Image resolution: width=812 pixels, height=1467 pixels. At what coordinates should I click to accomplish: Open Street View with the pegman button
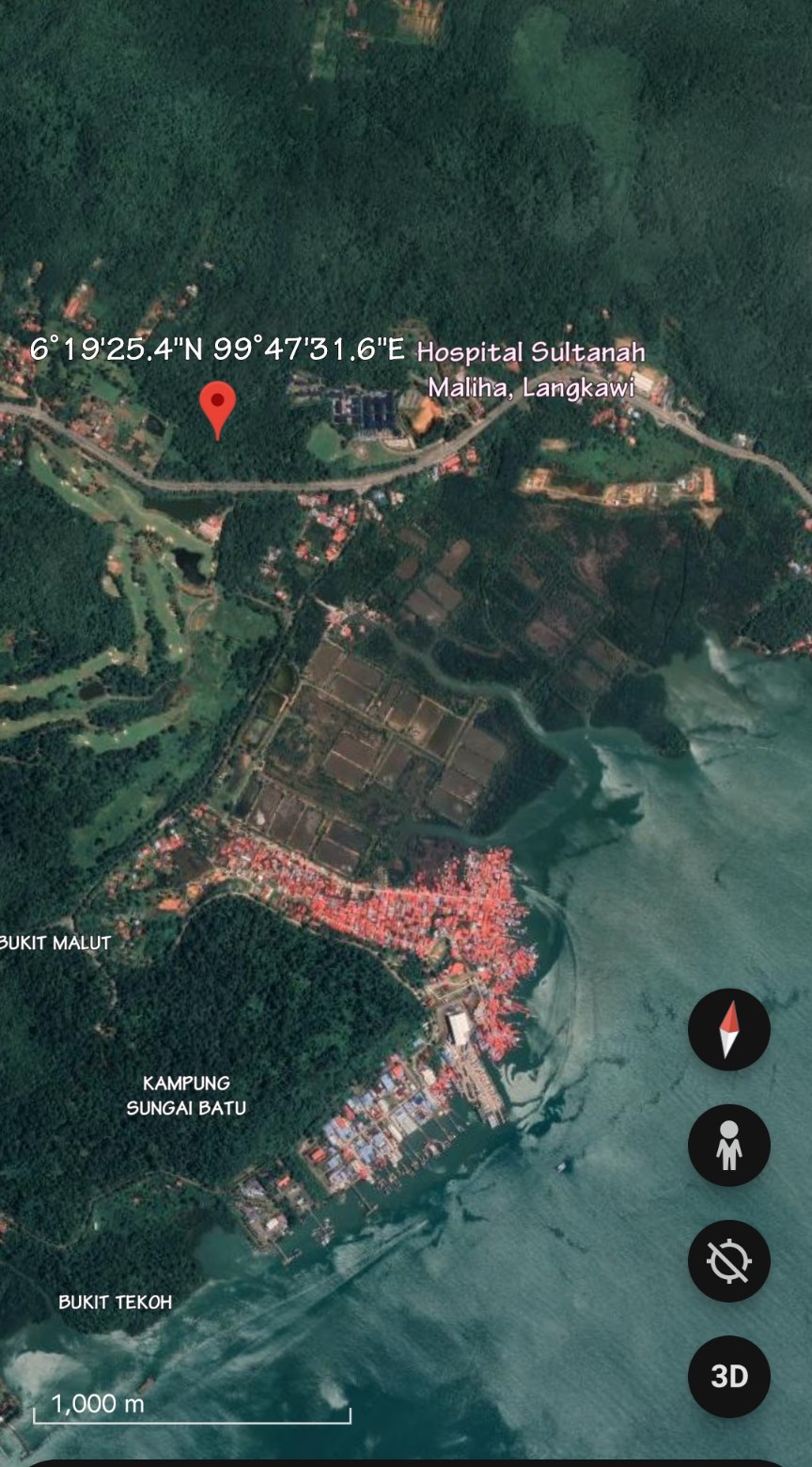coord(728,1146)
